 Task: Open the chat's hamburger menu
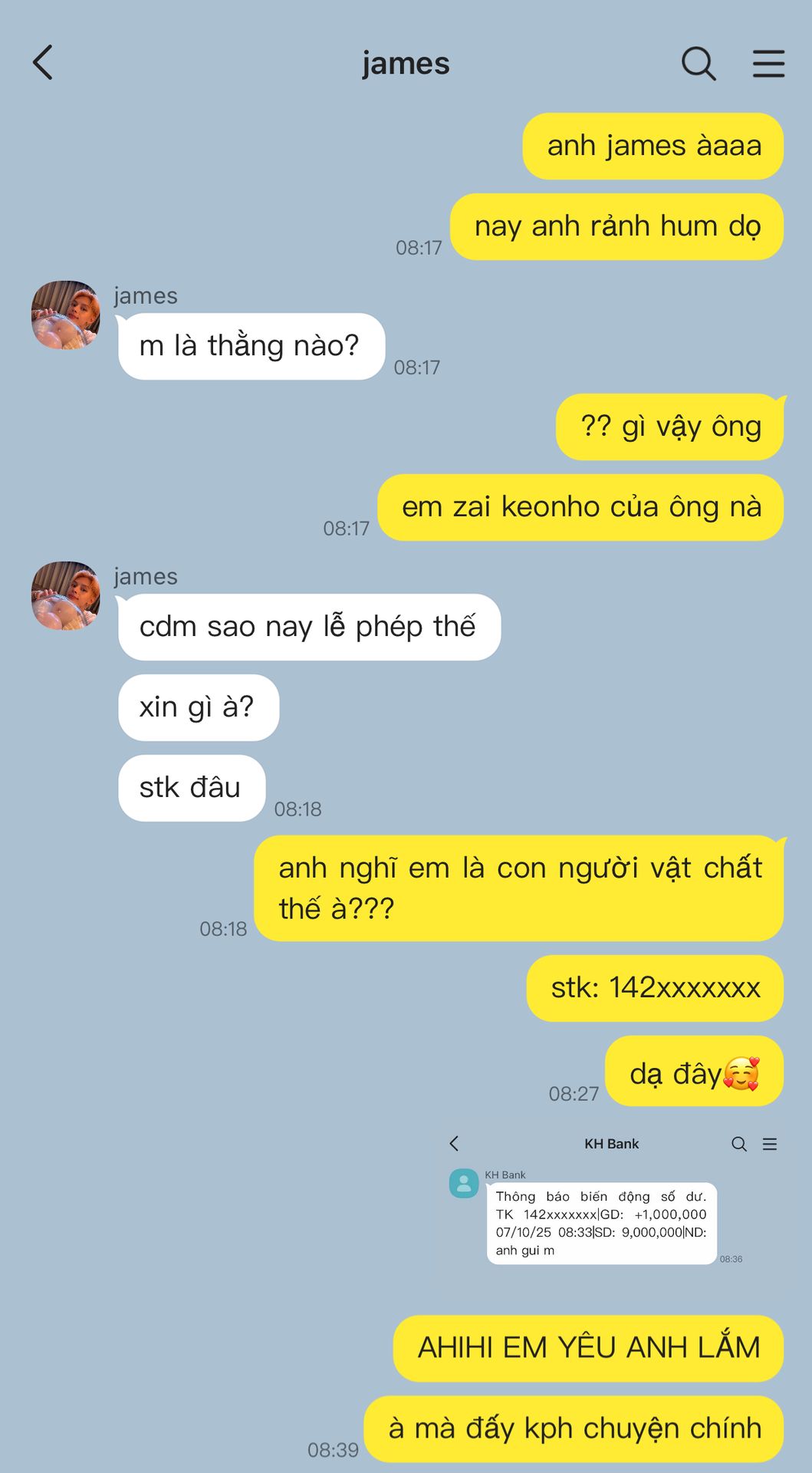click(768, 63)
